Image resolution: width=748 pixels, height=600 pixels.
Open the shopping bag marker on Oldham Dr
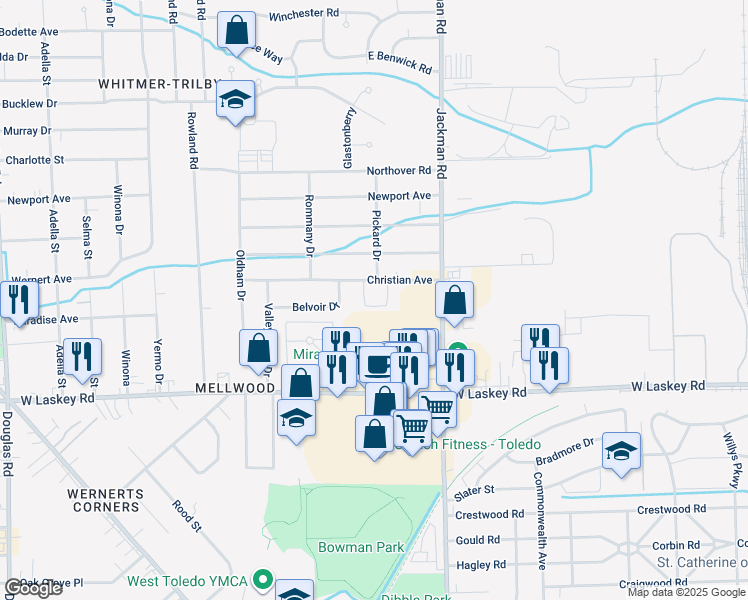(258, 349)
